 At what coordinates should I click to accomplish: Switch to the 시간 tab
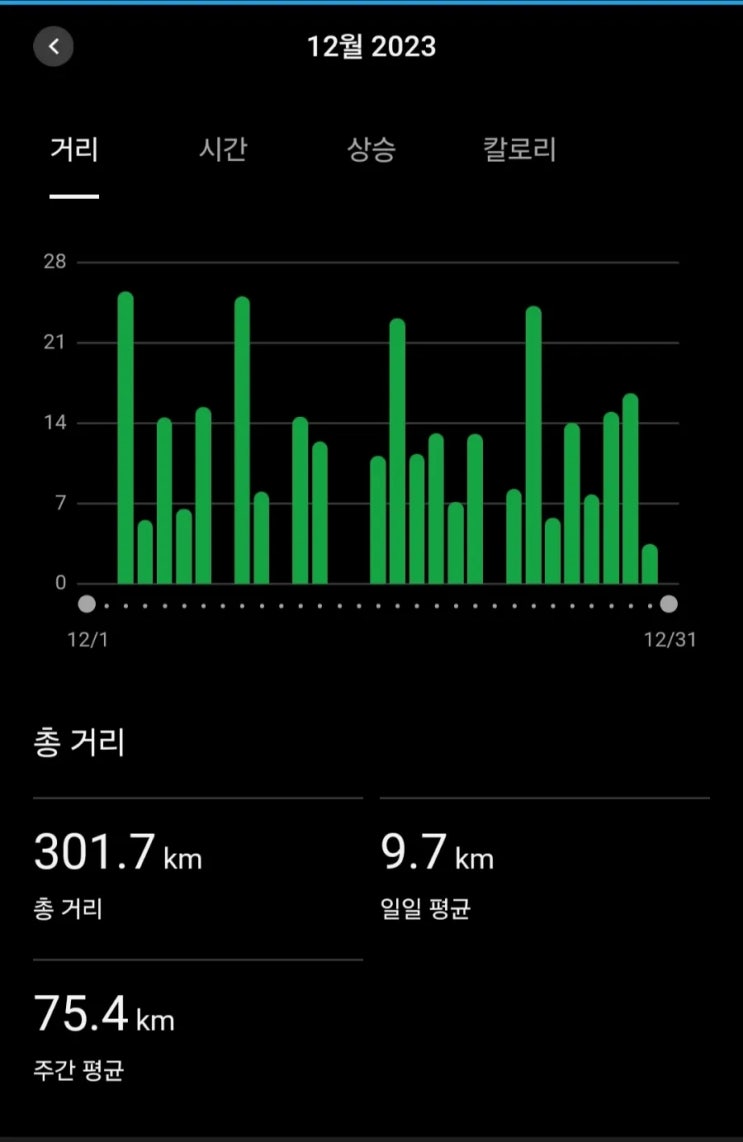(x=223, y=150)
